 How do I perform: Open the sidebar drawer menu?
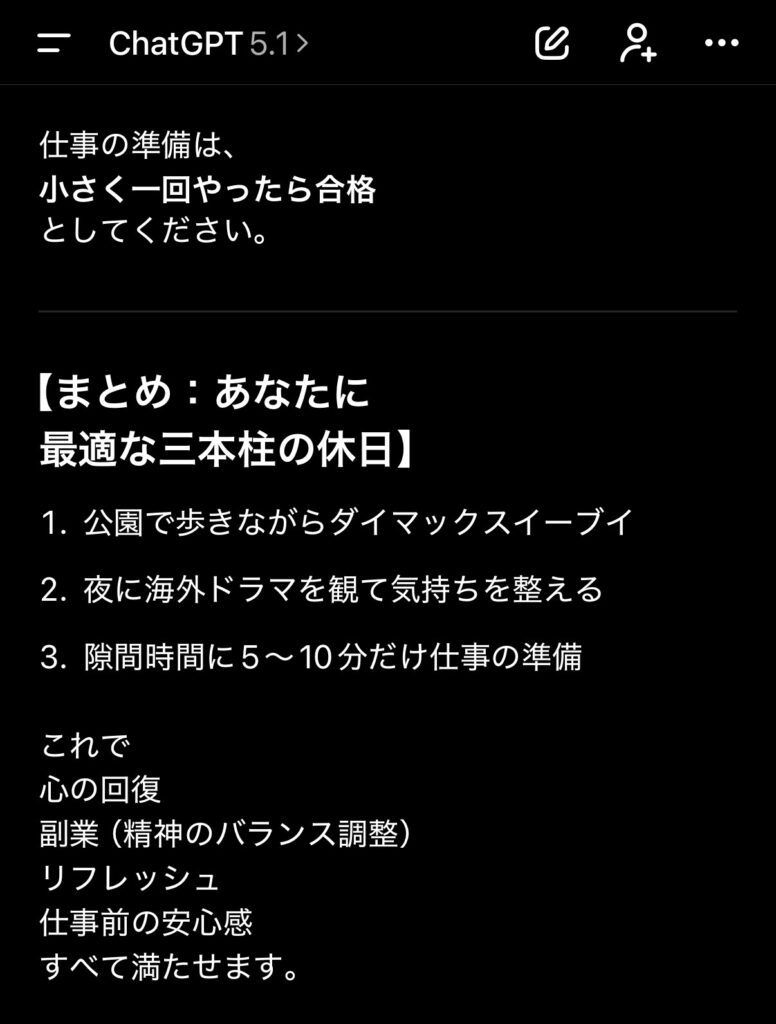pos(54,43)
